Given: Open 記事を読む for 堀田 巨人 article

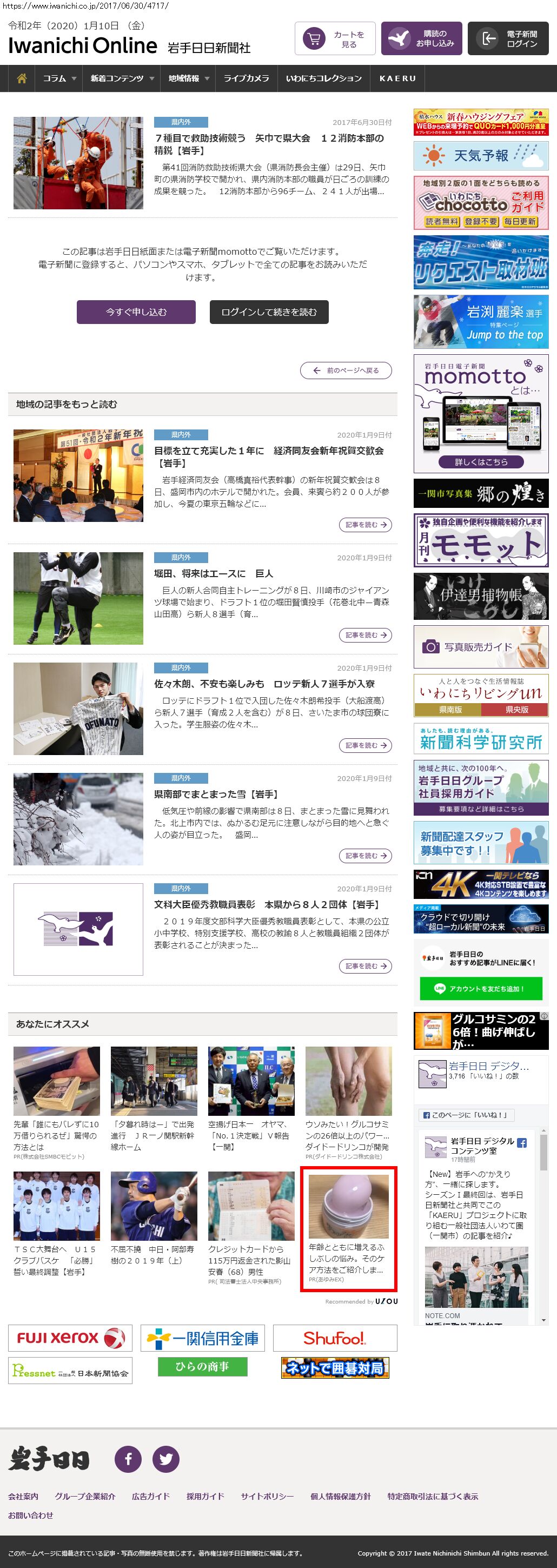Looking at the screenshot, I should (364, 635).
